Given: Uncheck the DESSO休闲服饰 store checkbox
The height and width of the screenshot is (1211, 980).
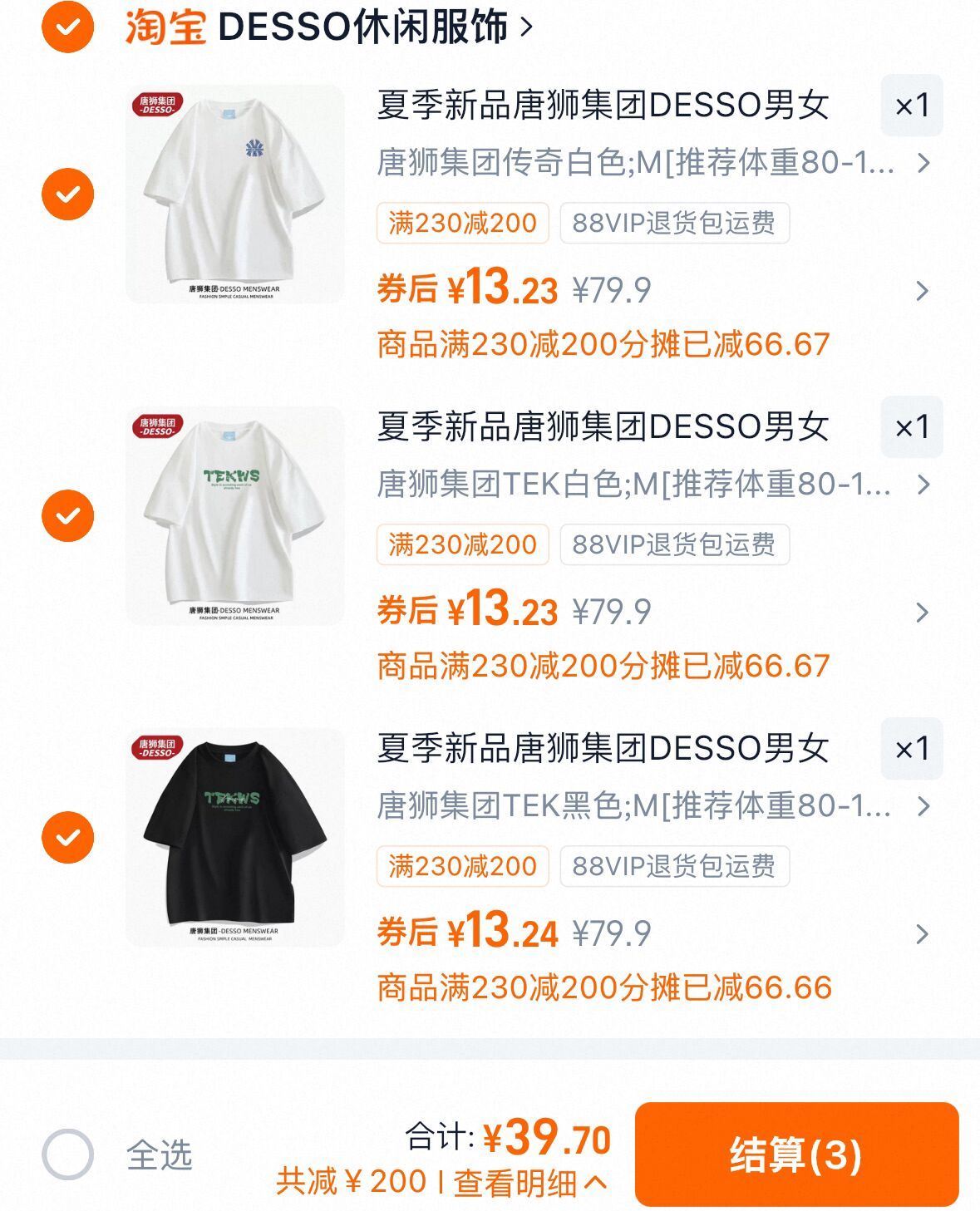Looking at the screenshot, I should [67, 27].
